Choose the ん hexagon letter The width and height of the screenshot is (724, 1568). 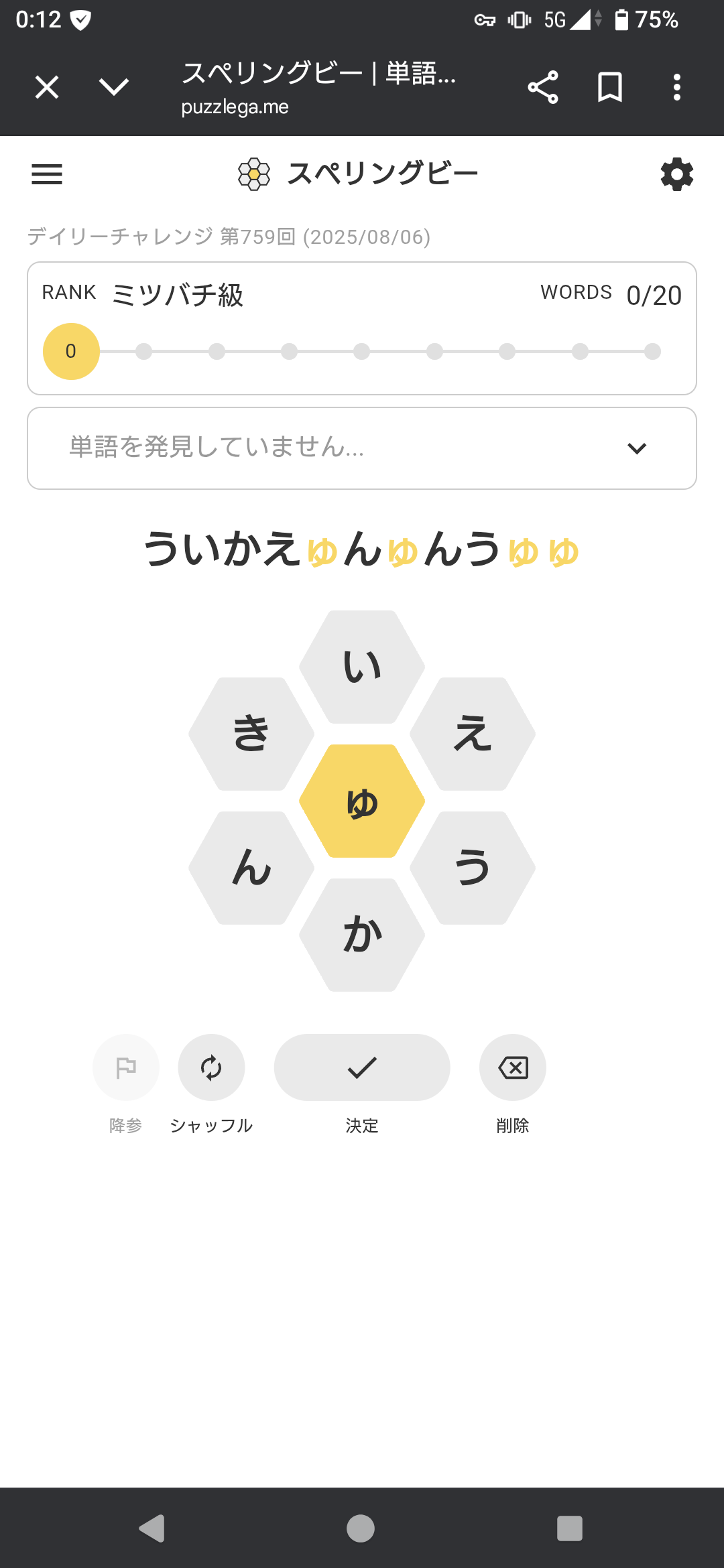pyautogui.click(x=251, y=868)
